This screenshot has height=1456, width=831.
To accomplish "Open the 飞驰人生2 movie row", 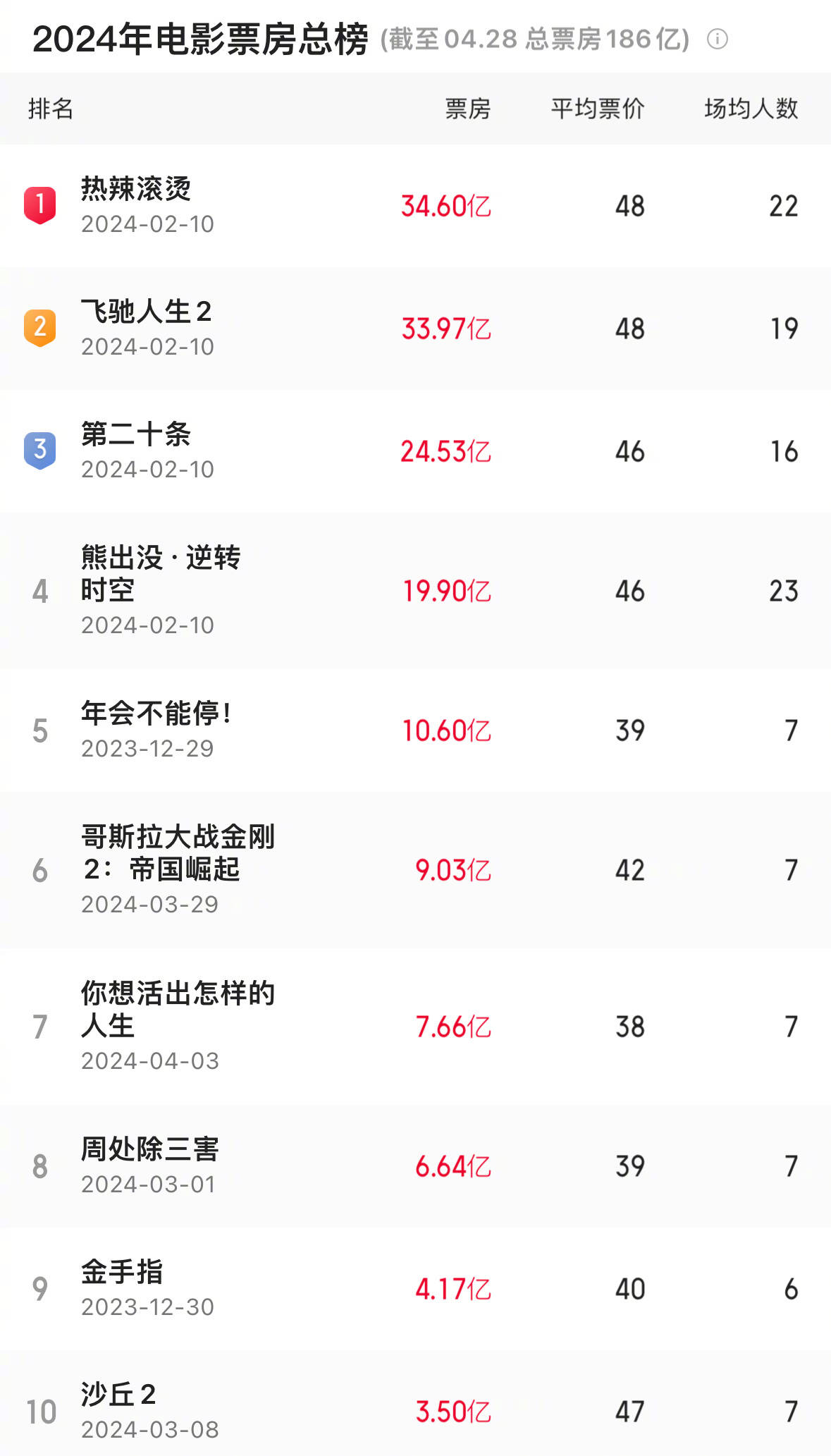I will [x=146, y=312].
